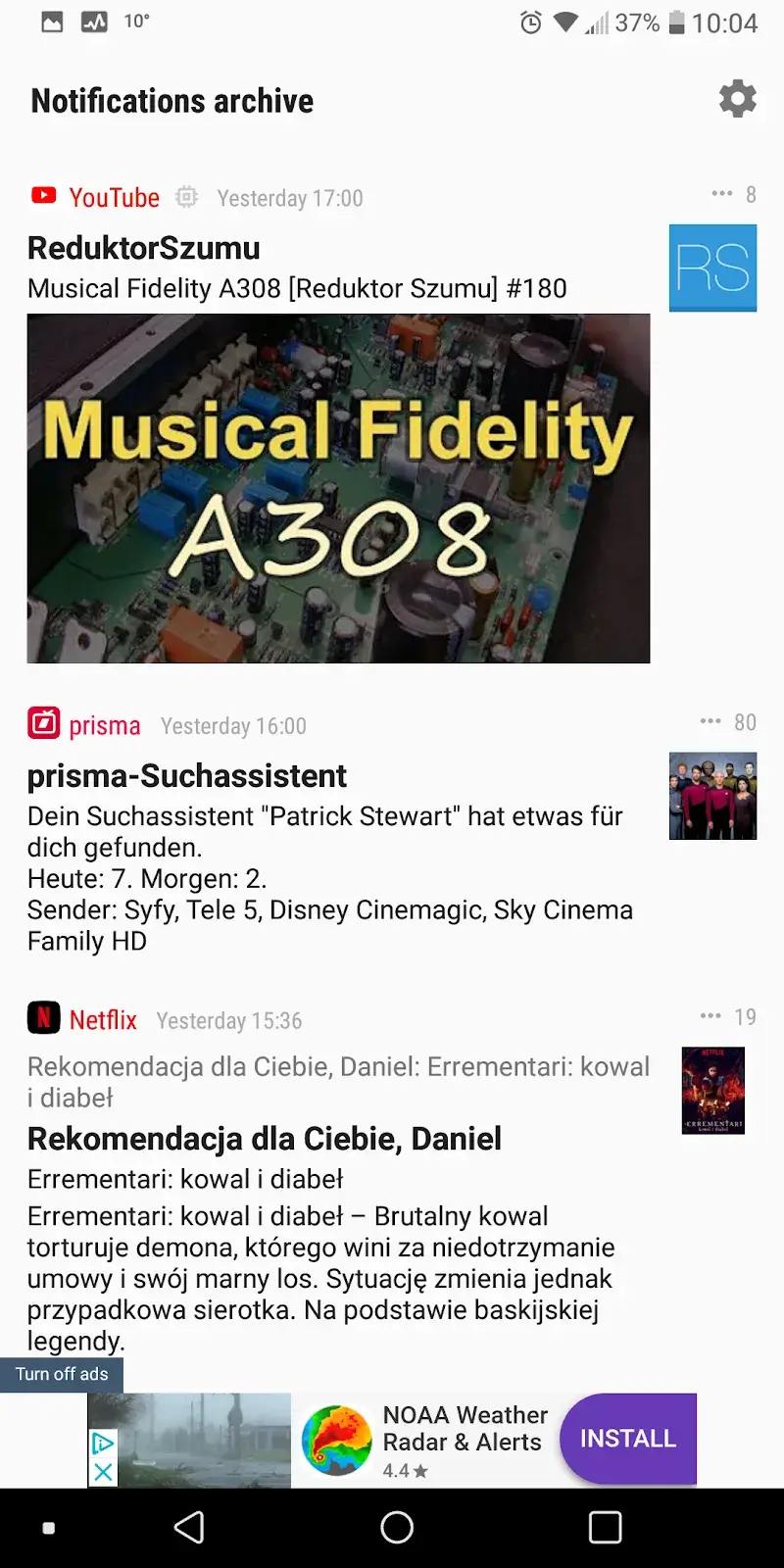784x1568 pixels.
Task: Open the Musical Fidelity A308 video thumbnail
Action: tap(338, 488)
